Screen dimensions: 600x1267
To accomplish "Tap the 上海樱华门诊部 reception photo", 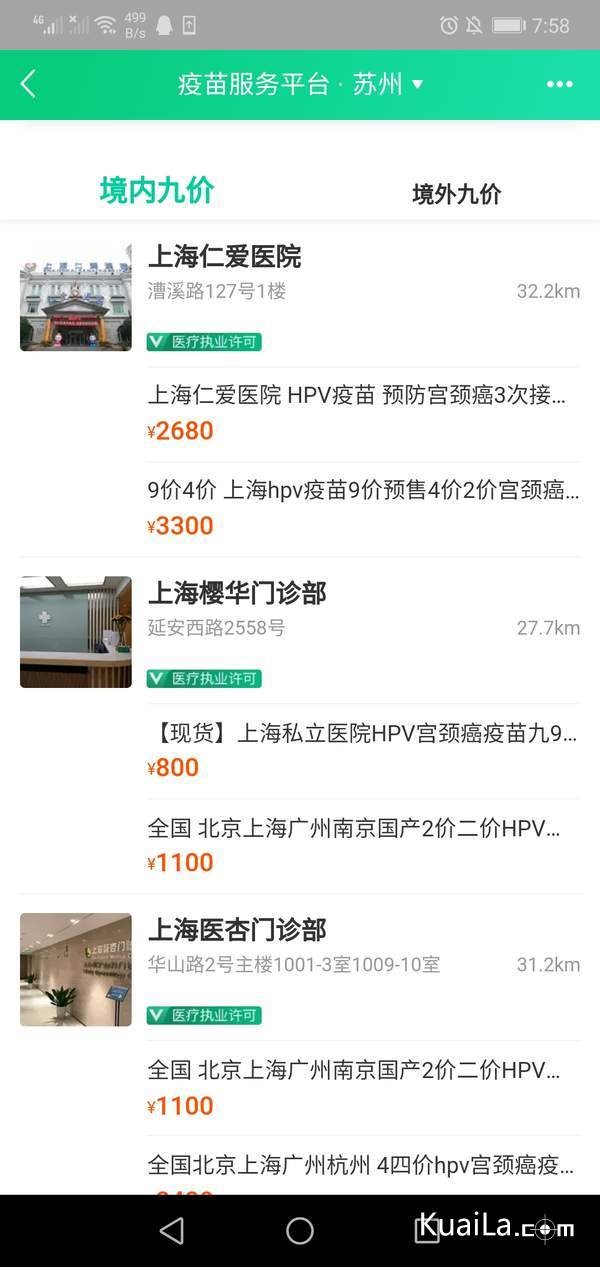I will pyautogui.click(x=76, y=632).
